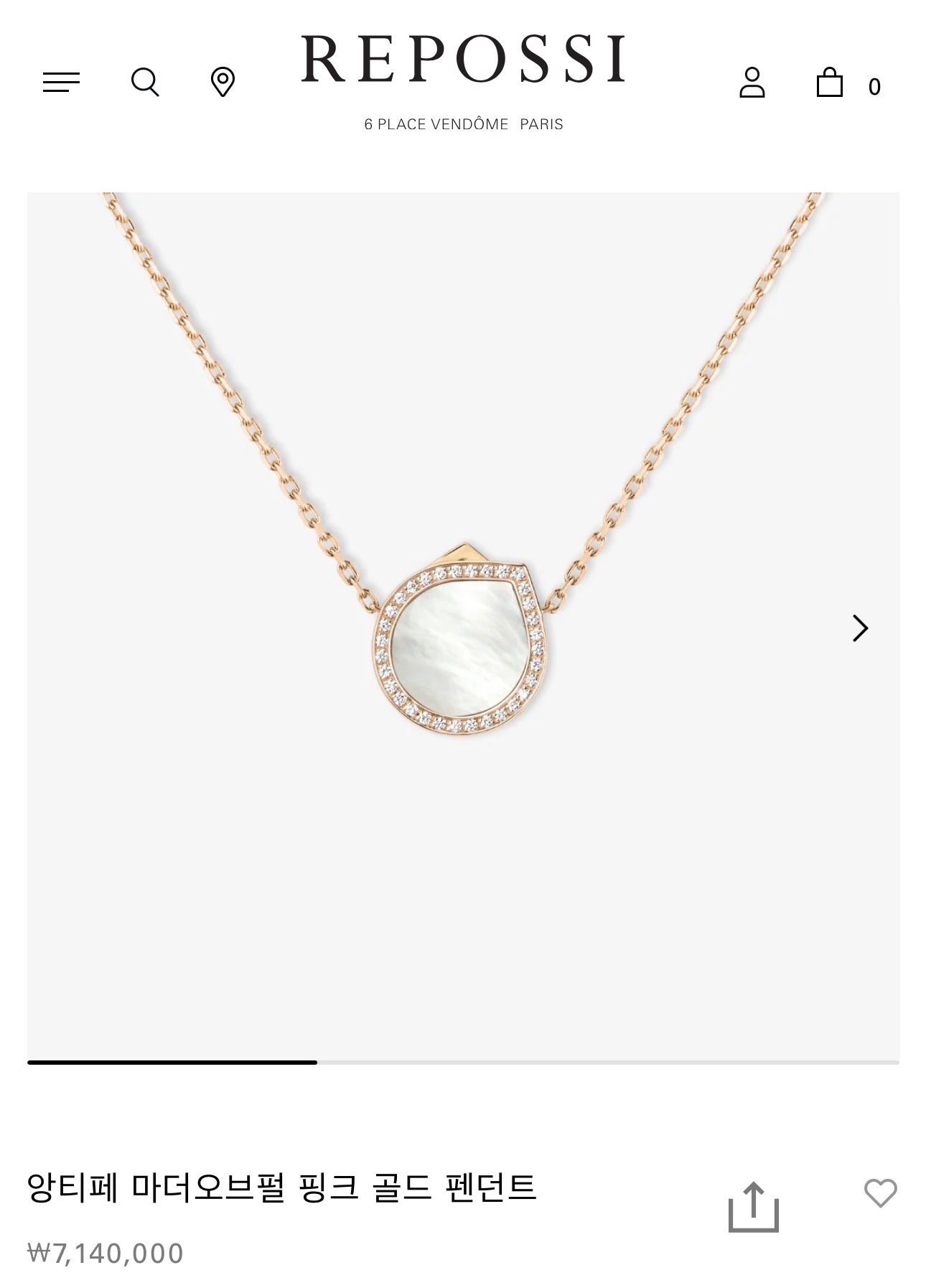This screenshot has width=926, height=1288.
Task: Open the shopping bag
Action: (830, 83)
